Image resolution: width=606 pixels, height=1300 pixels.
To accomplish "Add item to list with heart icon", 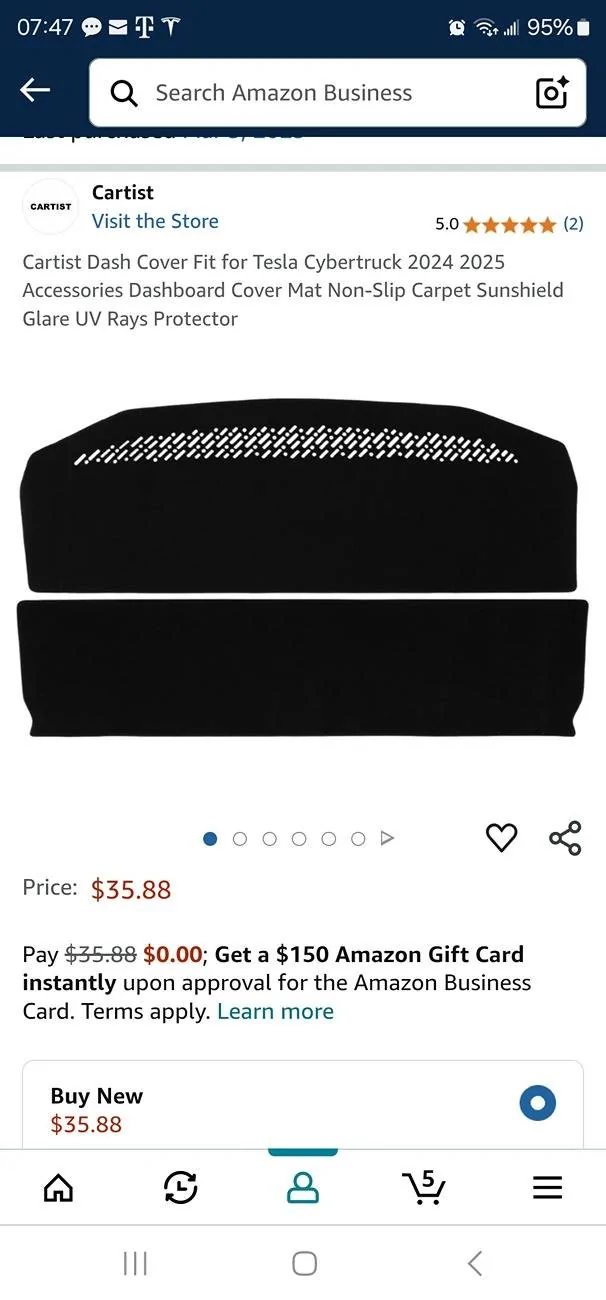I will 501,838.
